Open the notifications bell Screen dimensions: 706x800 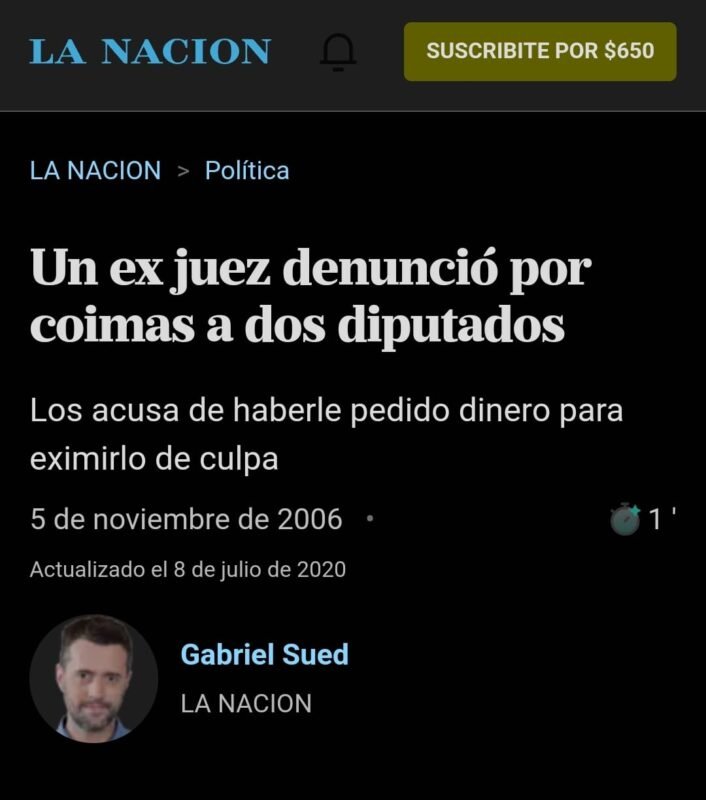pyautogui.click(x=338, y=52)
